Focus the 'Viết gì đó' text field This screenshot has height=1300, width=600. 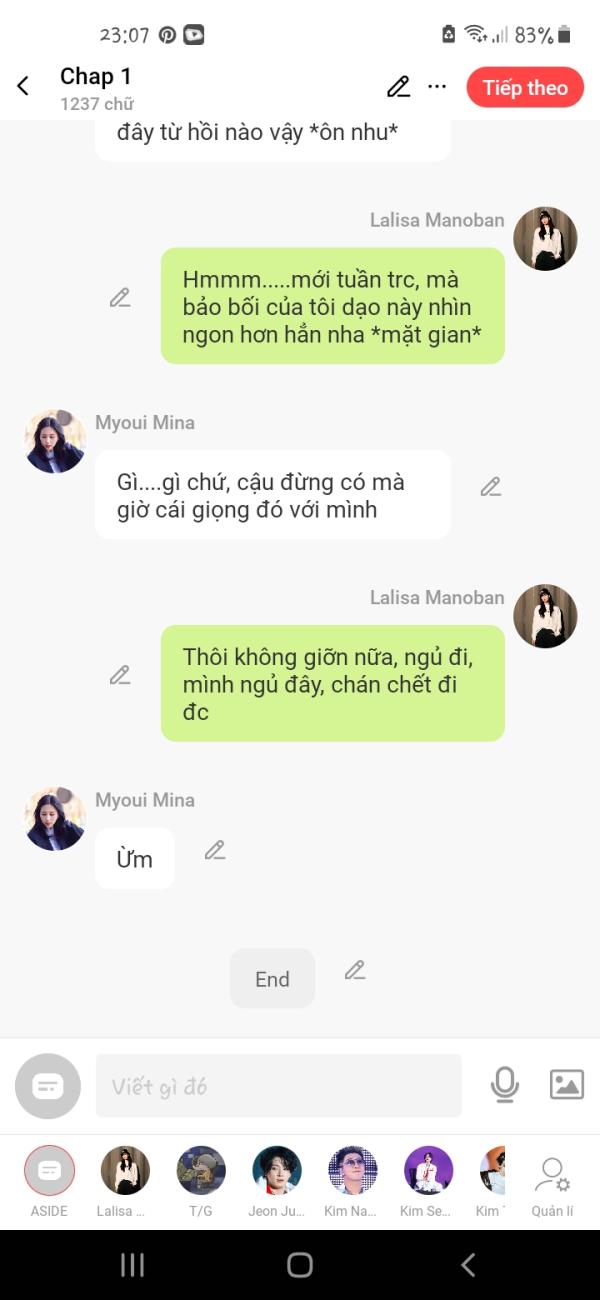278,1086
